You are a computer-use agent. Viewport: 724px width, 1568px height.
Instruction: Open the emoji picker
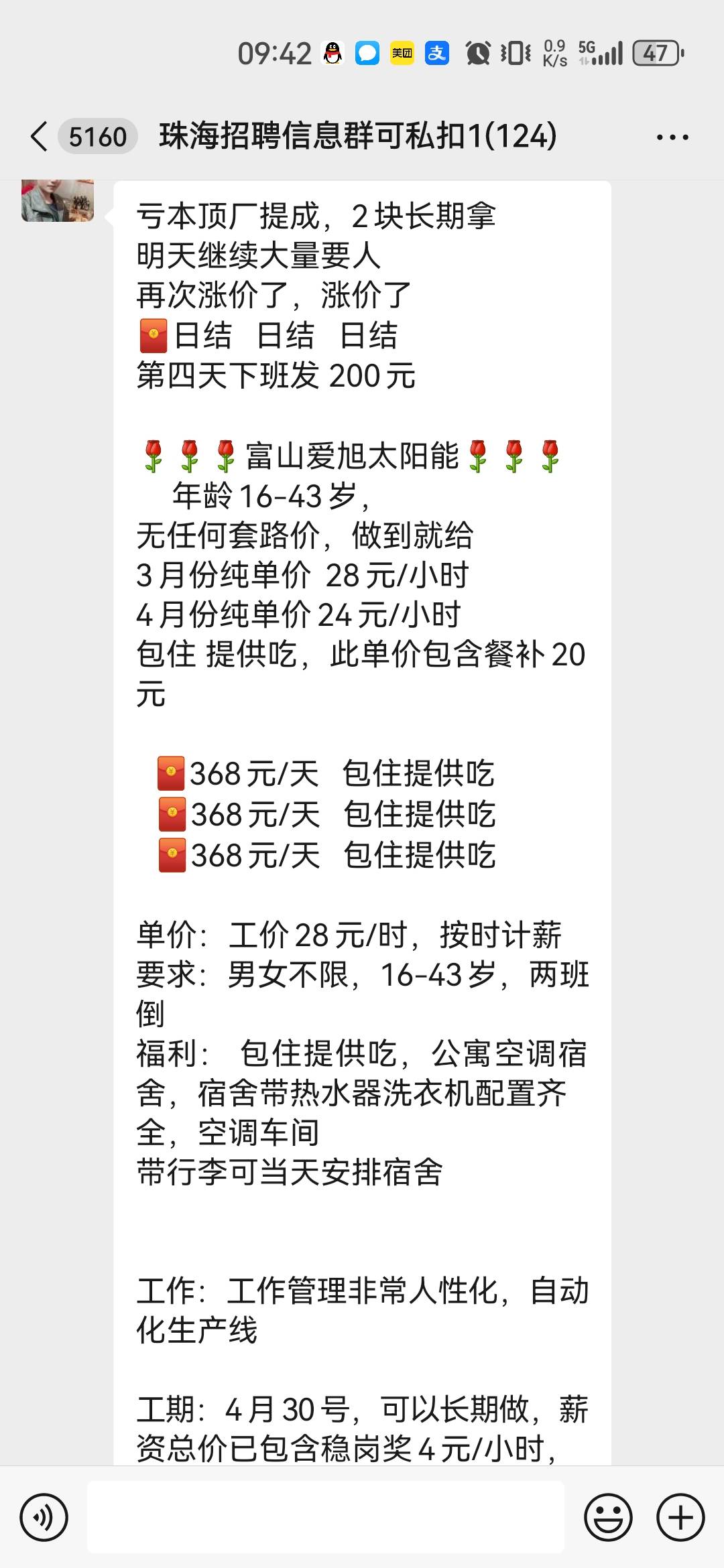point(609,1517)
